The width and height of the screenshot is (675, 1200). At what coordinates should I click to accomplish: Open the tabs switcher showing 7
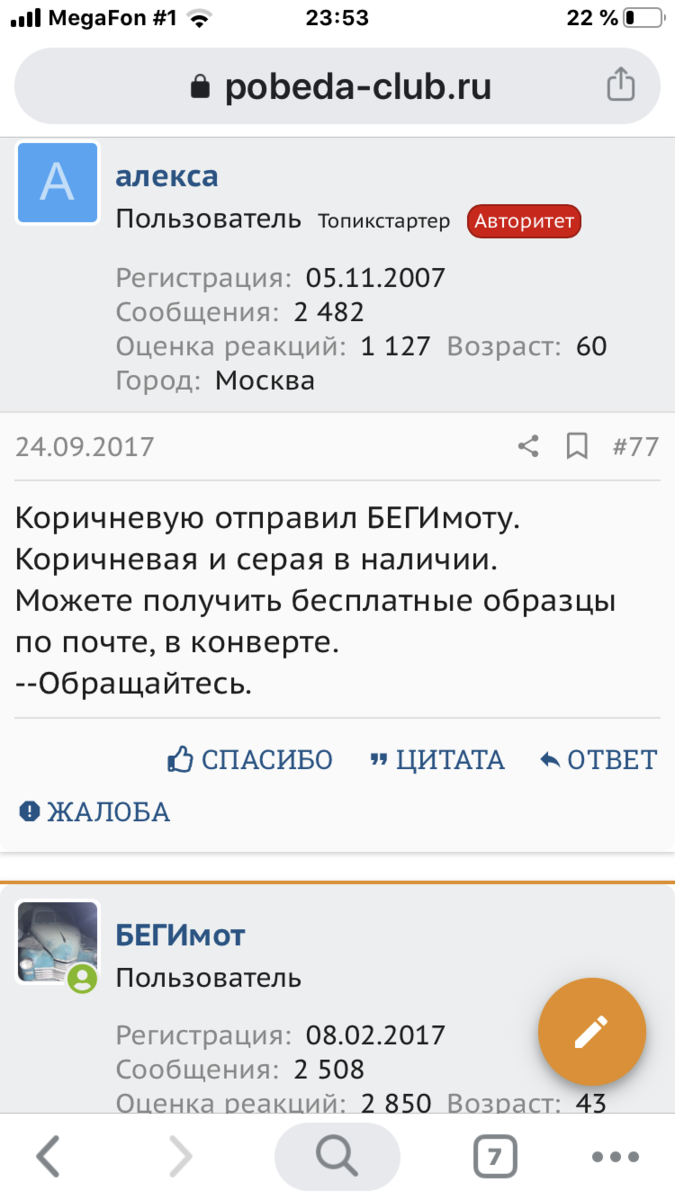click(x=494, y=1158)
